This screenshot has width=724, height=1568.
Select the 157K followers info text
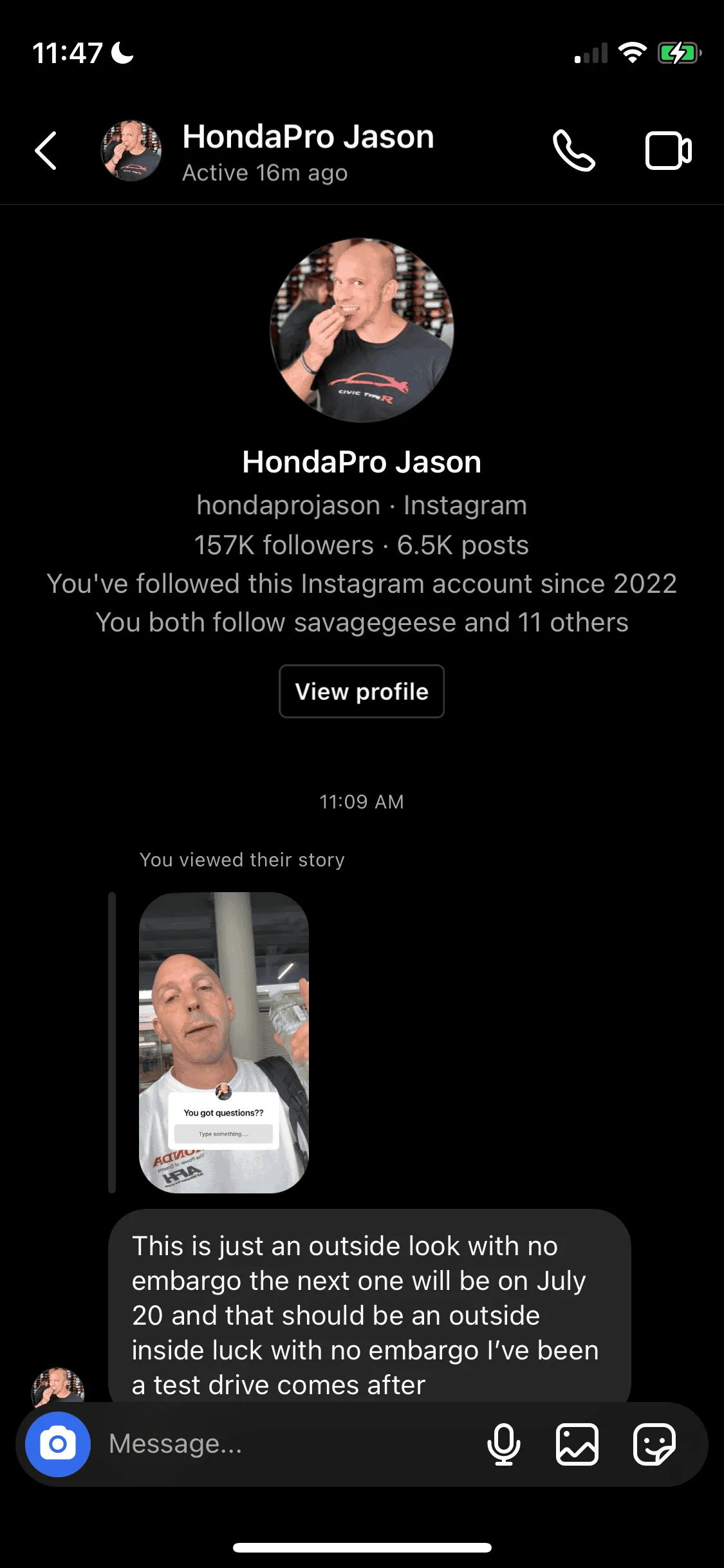362,545
